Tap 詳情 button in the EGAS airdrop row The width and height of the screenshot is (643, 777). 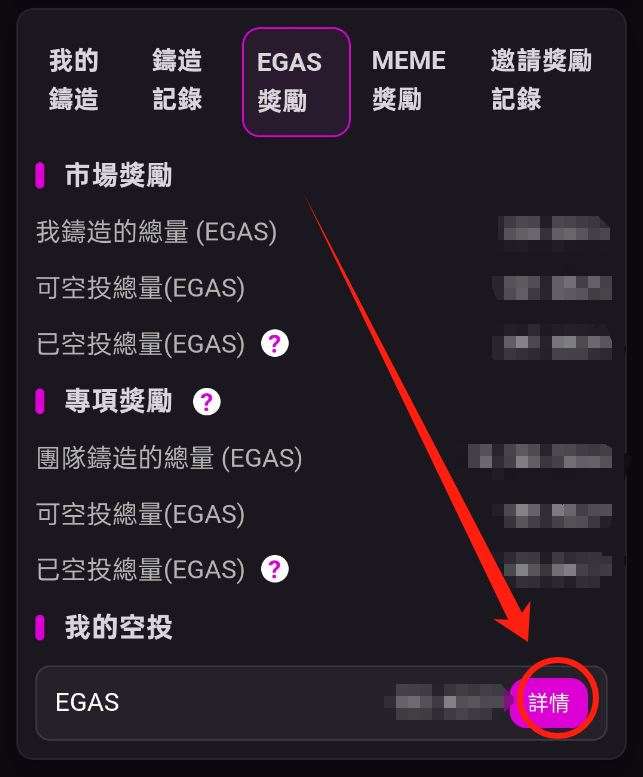[549, 702]
